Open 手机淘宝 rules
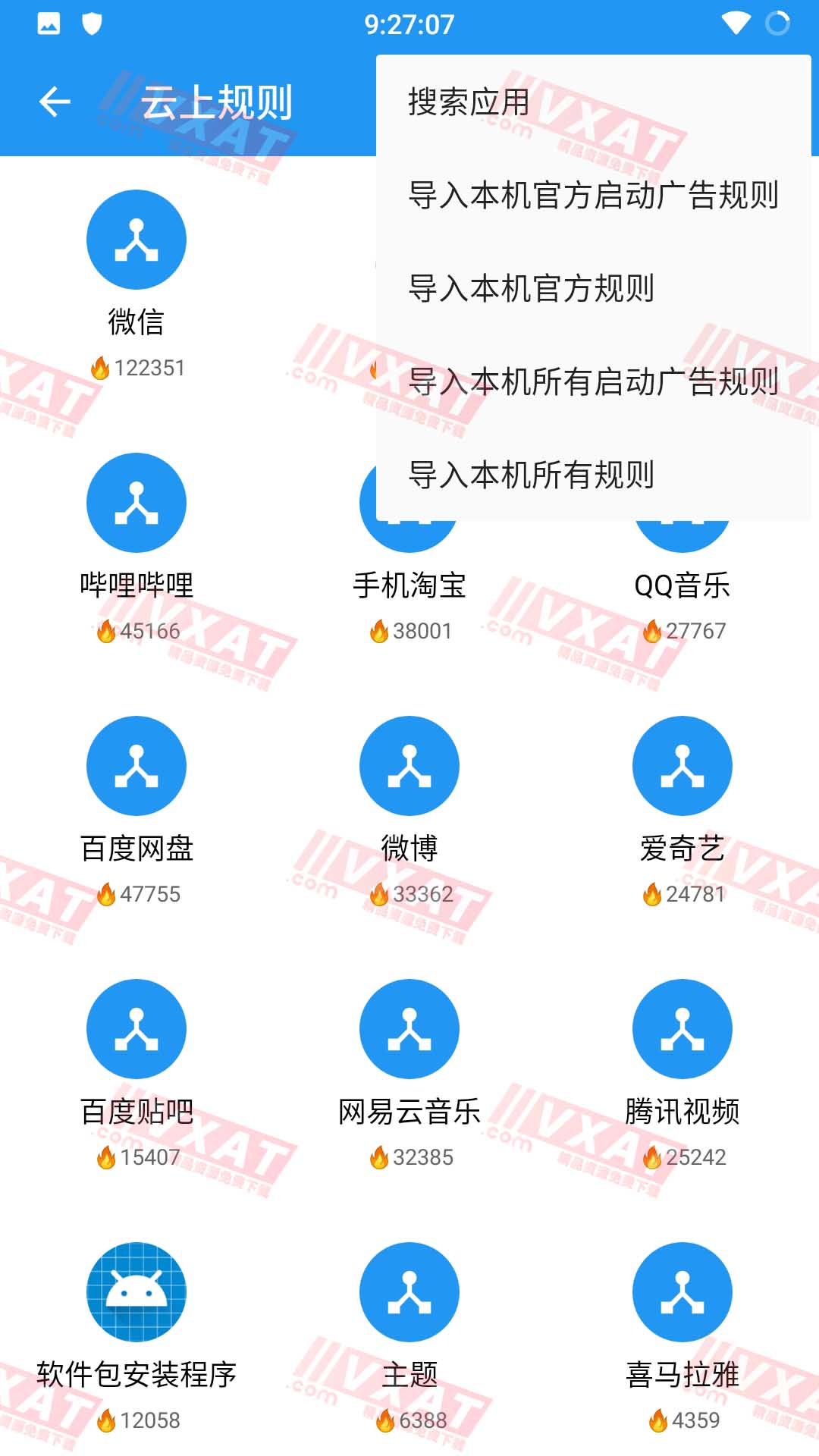 point(409,585)
